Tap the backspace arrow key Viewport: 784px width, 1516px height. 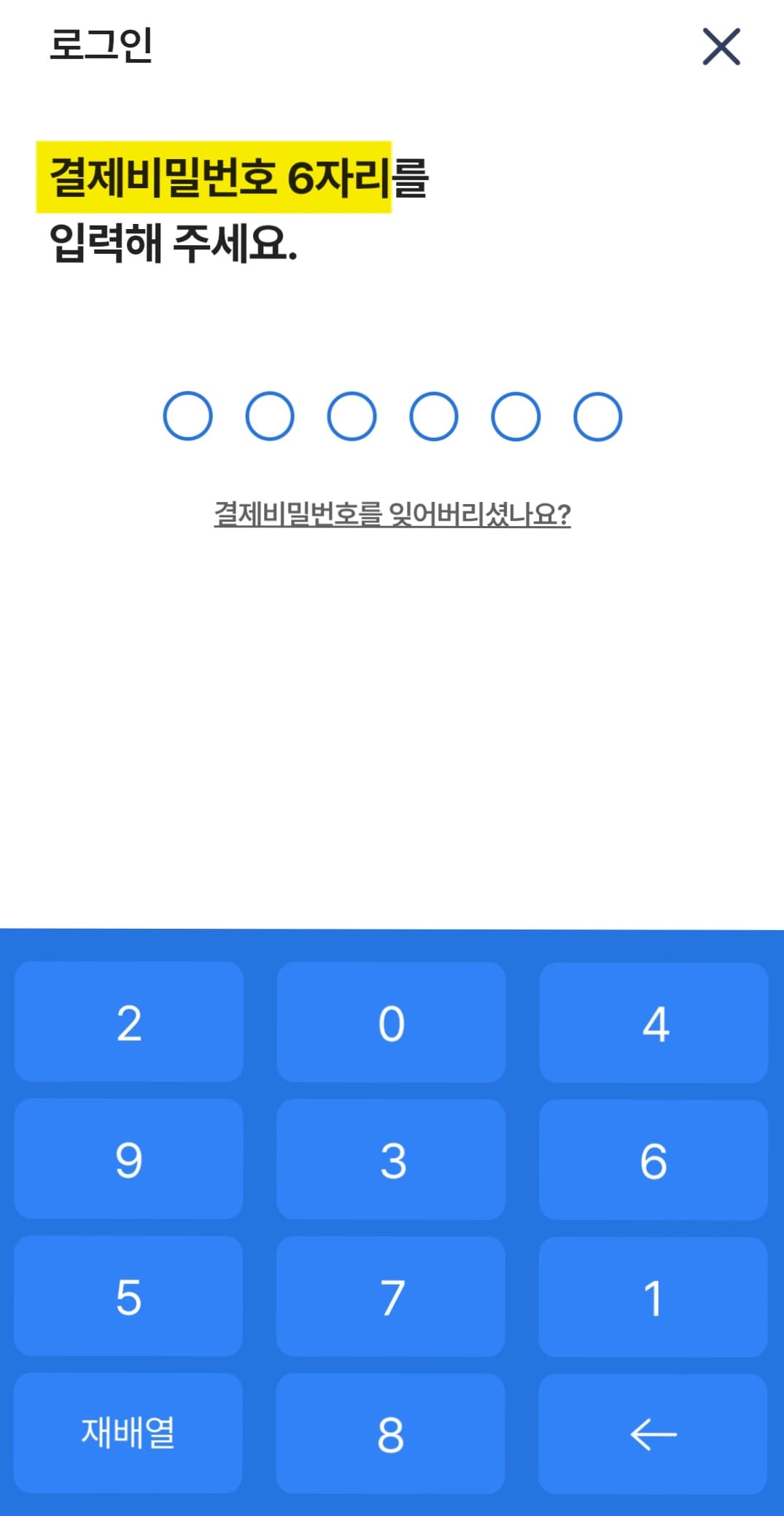click(x=653, y=1431)
